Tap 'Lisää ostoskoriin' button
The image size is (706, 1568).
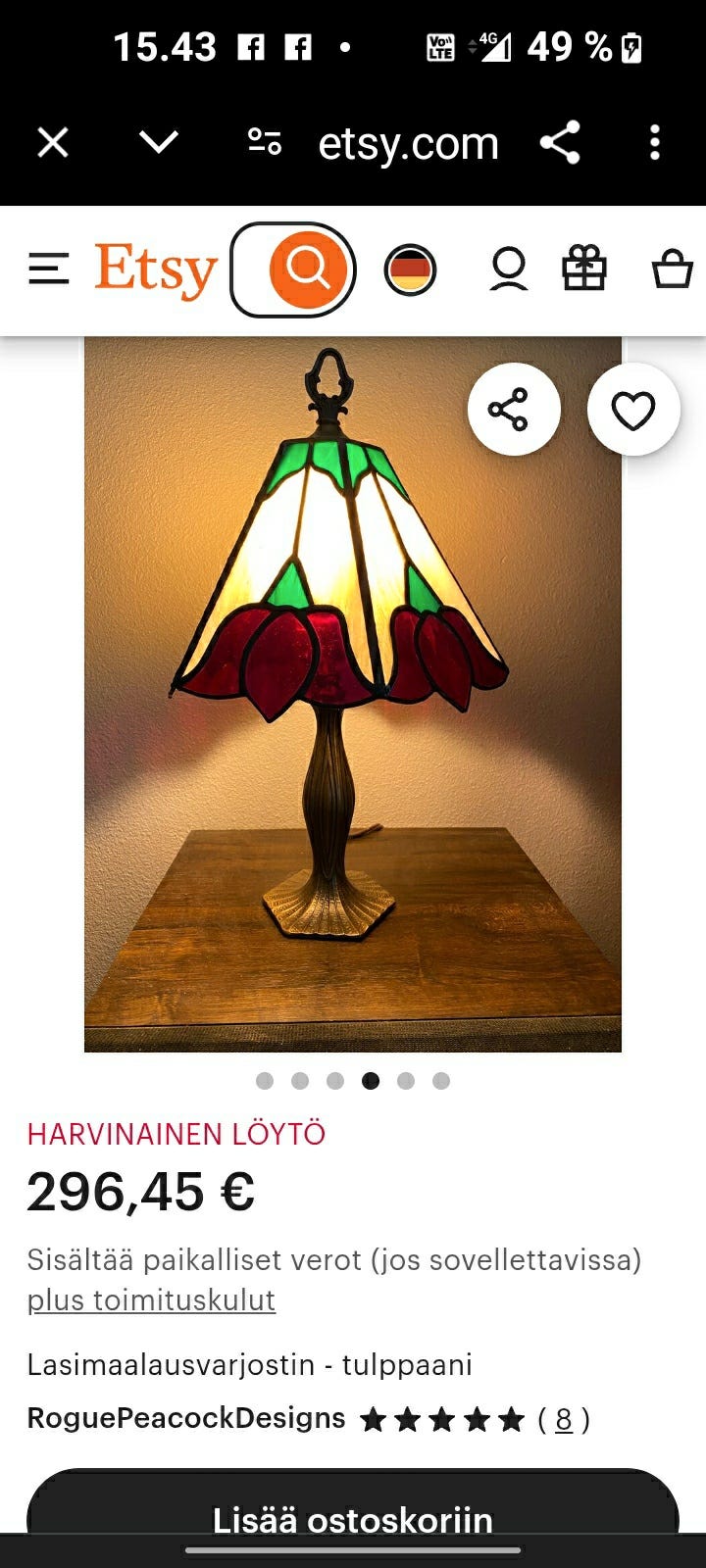click(353, 1517)
